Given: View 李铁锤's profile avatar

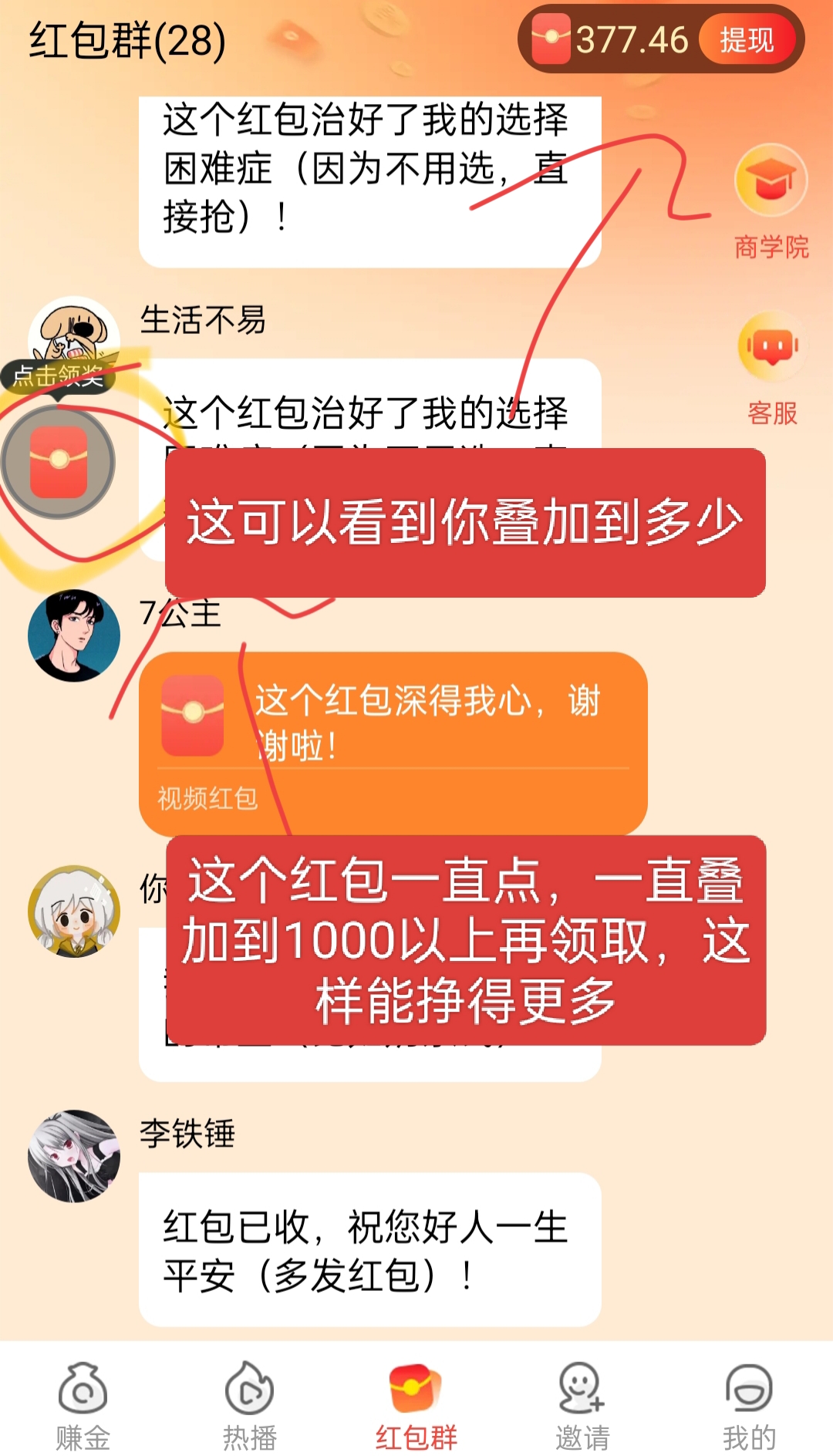Looking at the screenshot, I should (74, 1155).
